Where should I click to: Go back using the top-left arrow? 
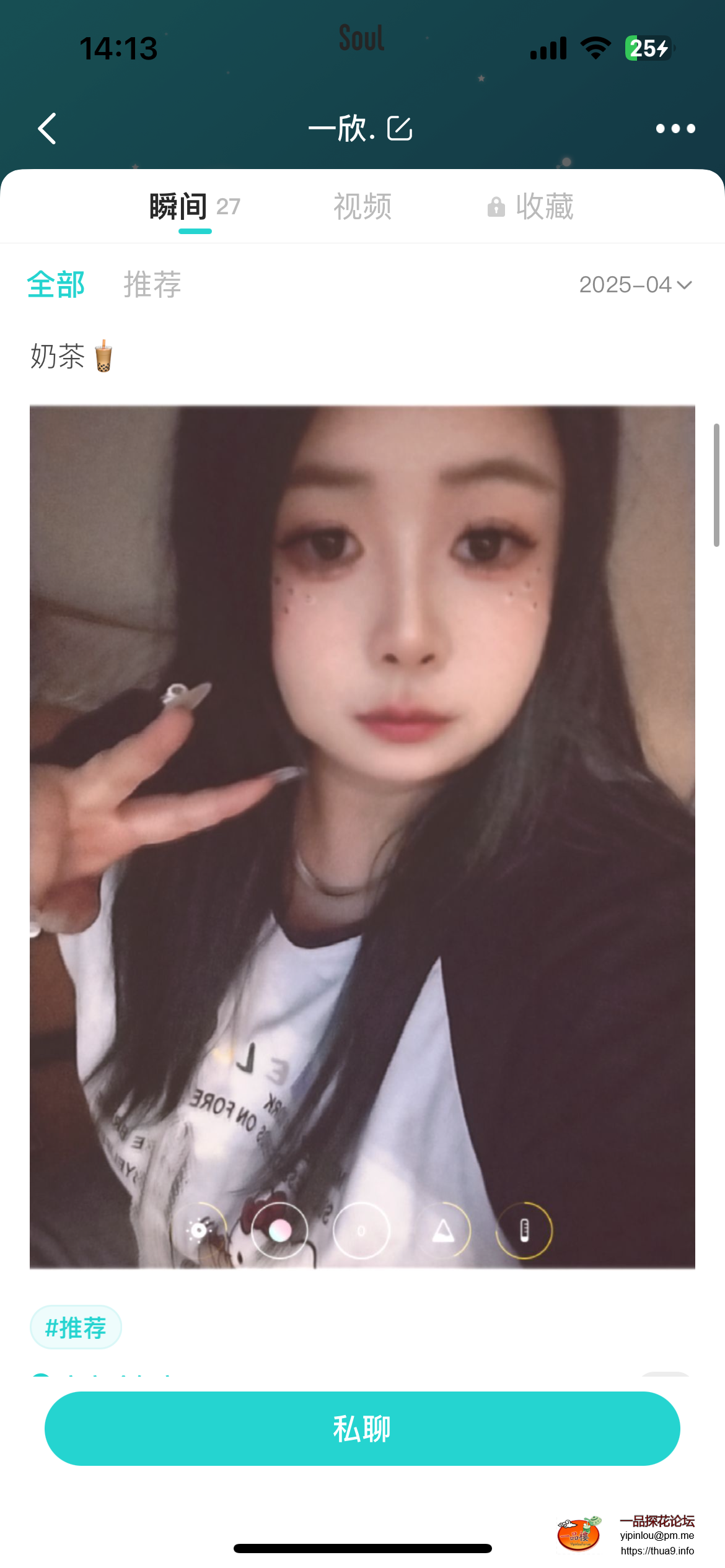(47, 129)
